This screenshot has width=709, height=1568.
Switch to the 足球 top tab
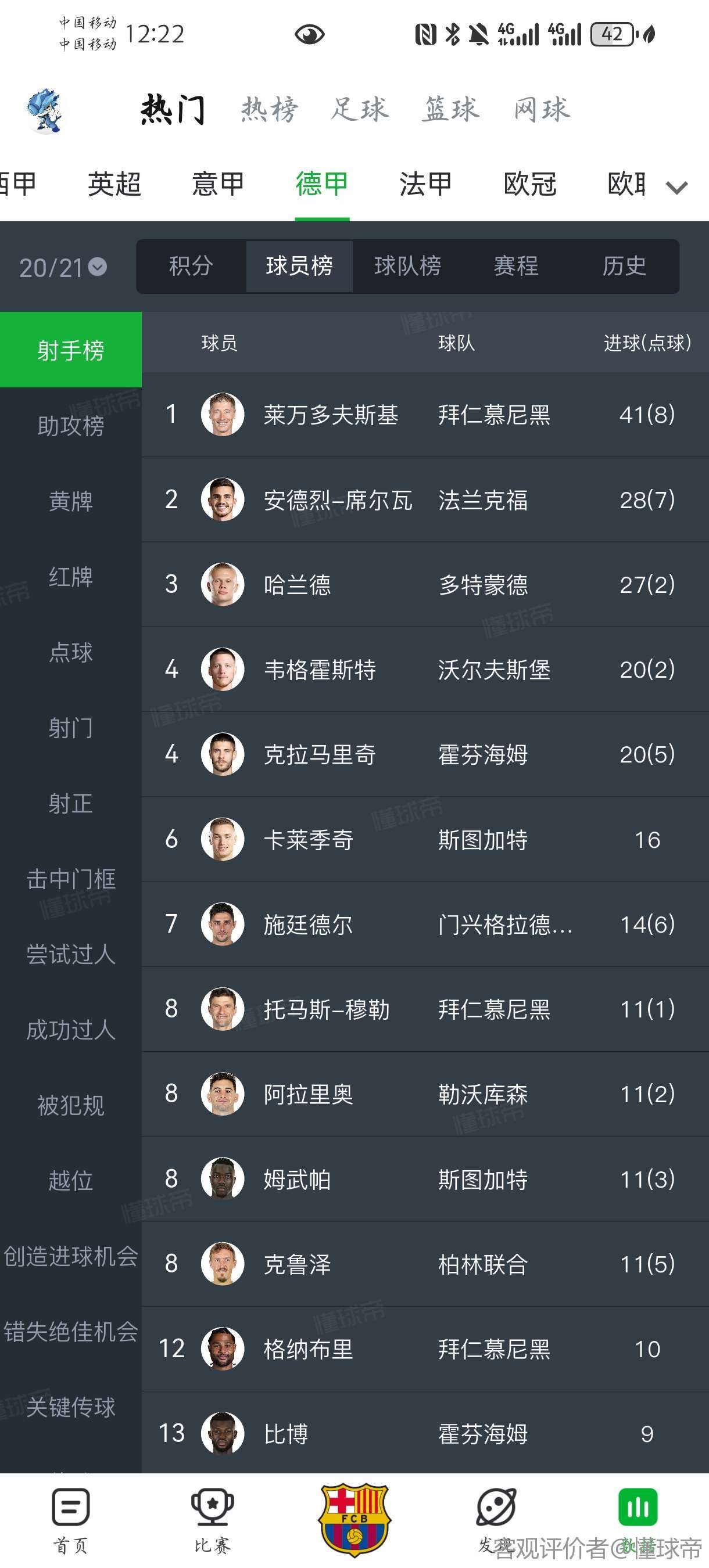(360, 110)
